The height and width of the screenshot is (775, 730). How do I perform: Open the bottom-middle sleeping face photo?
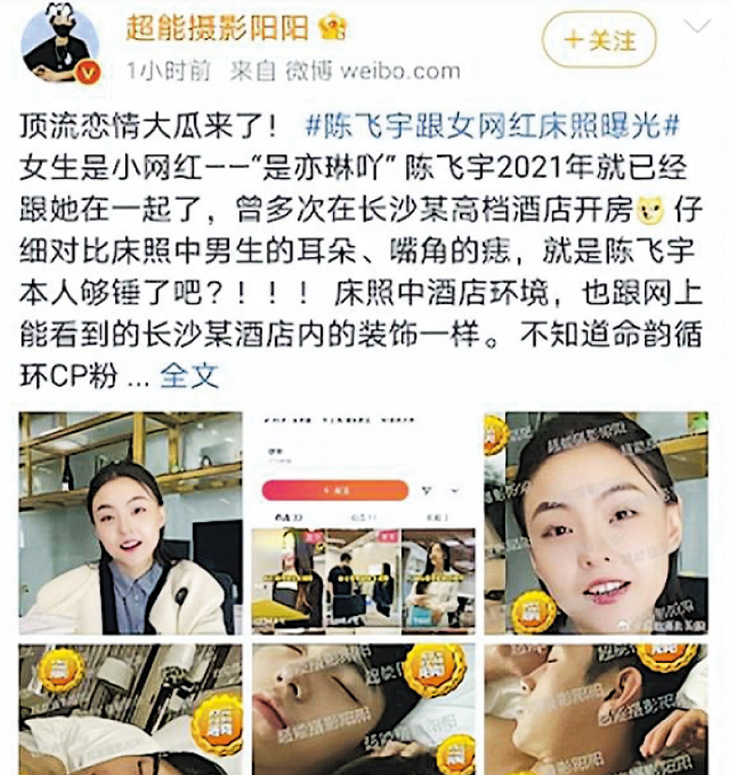pyautogui.click(x=362, y=708)
